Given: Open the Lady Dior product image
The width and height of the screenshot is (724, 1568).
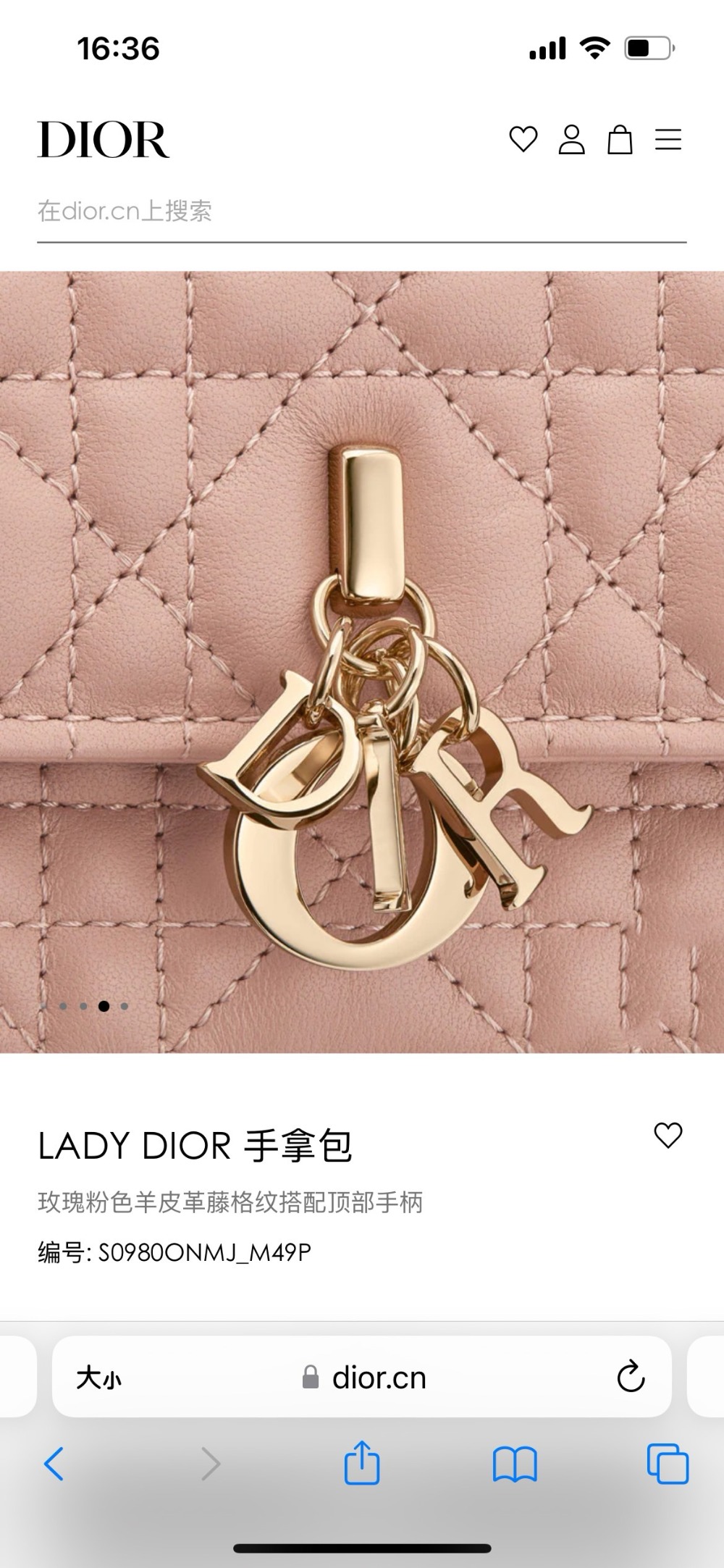Looking at the screenshot, I should [x=362, y=661].
